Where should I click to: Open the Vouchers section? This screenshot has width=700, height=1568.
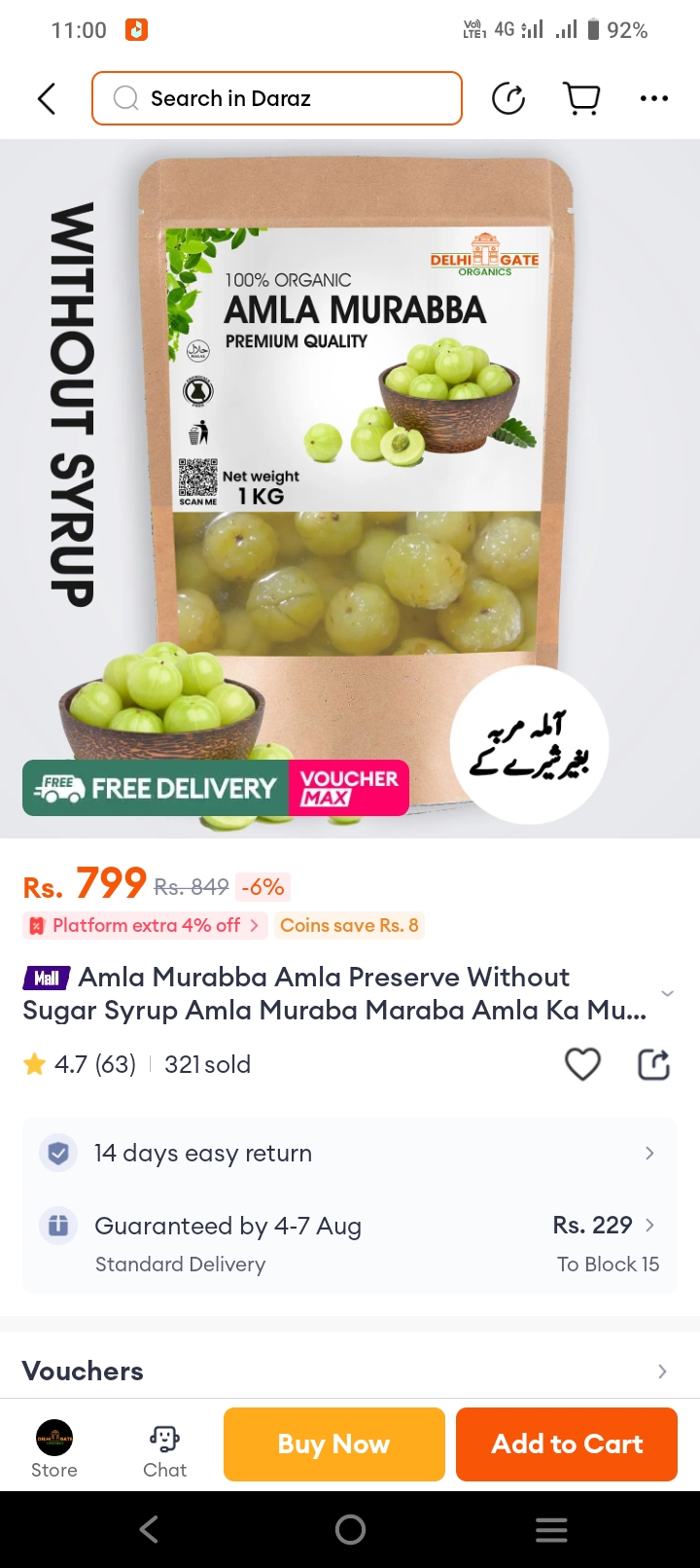(x=350, y=1371)
